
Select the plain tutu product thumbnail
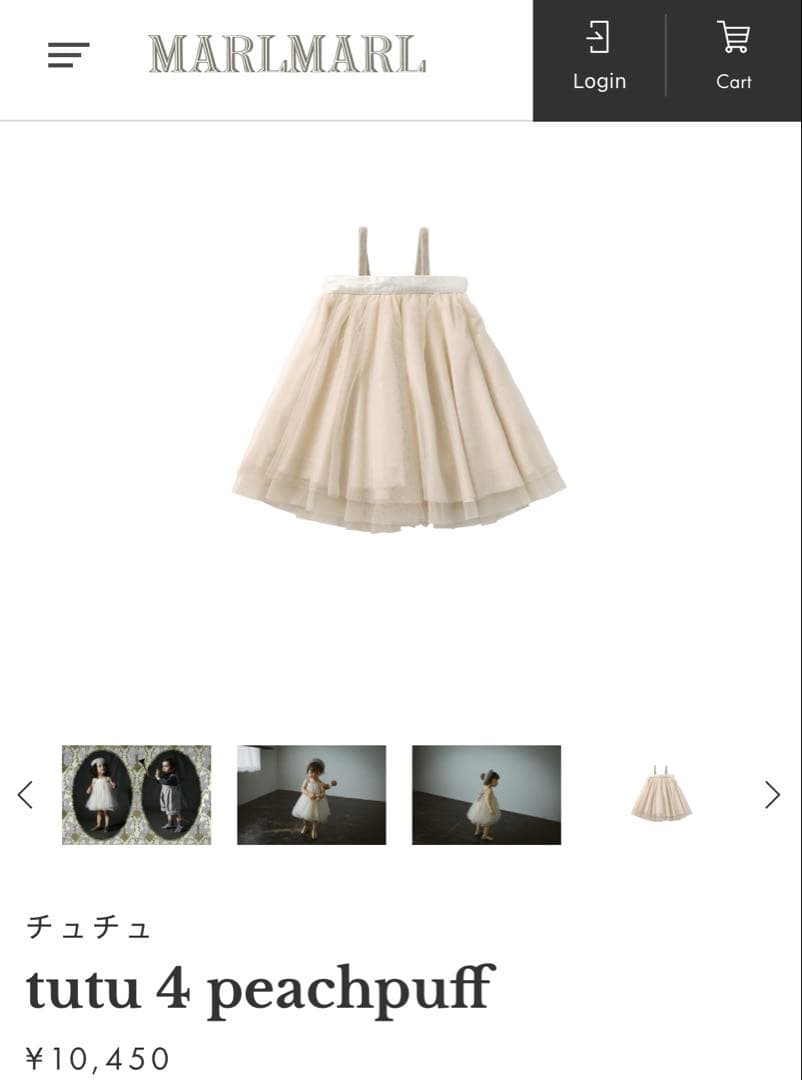[x=661, y=795]
